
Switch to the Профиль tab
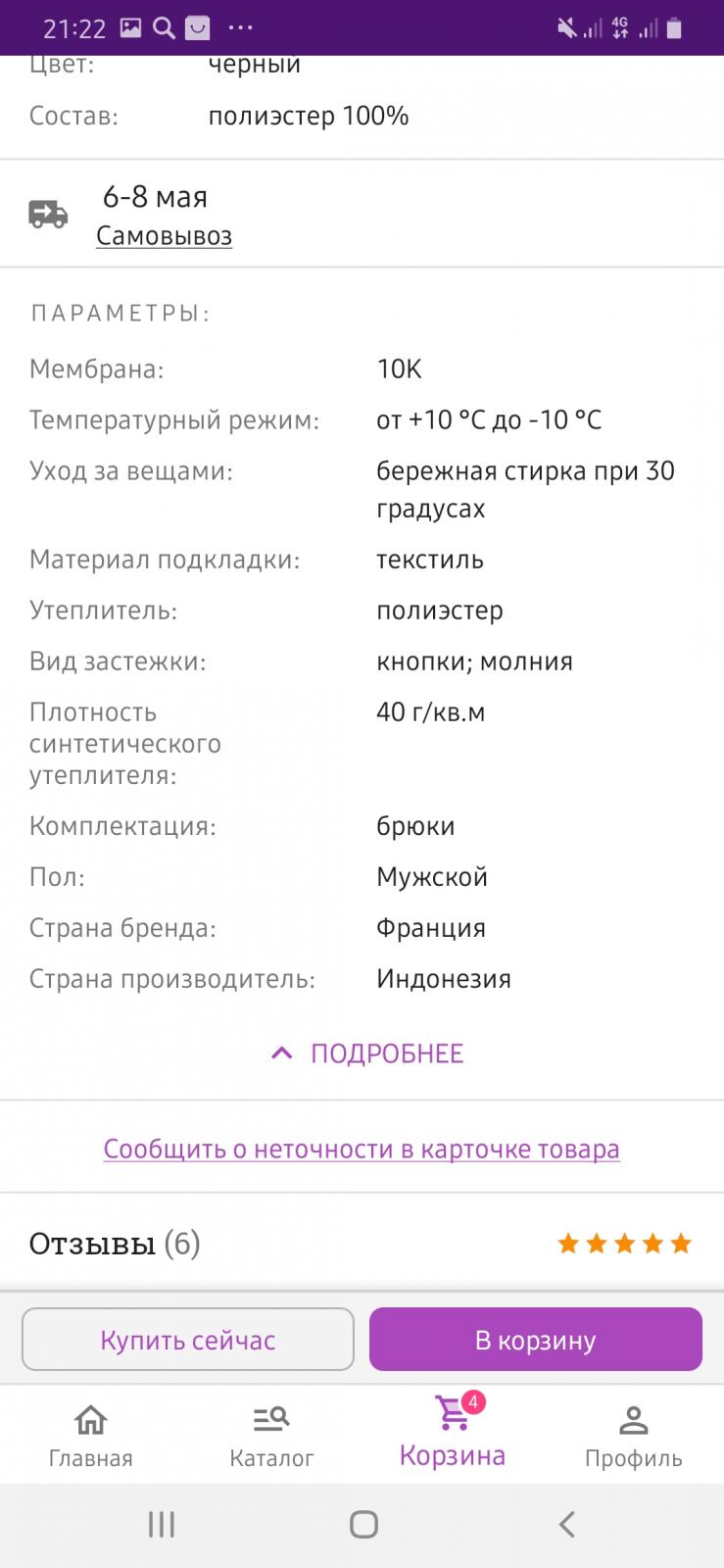(634, 1436)
